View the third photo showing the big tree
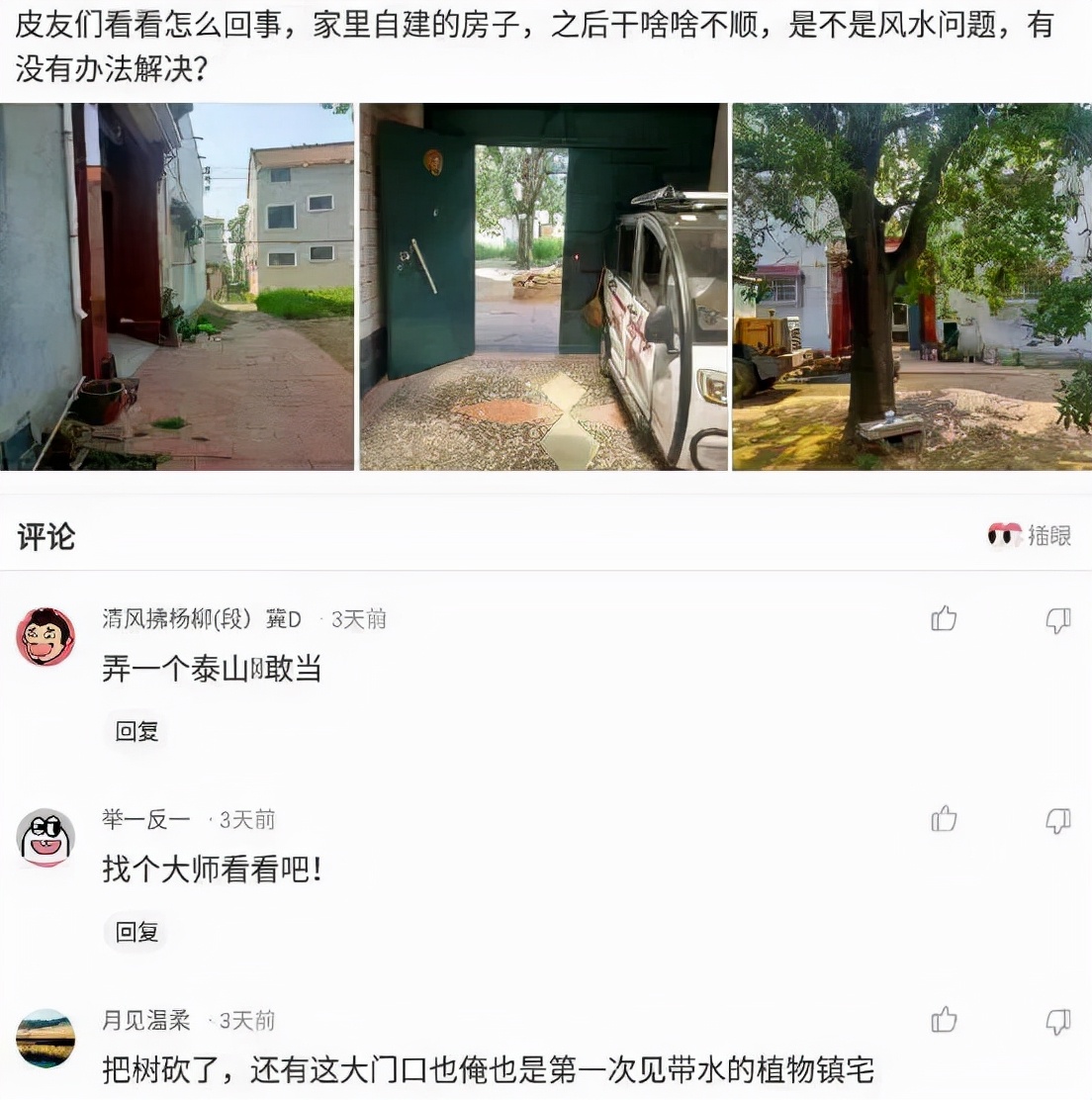 (x=911, y=285)
